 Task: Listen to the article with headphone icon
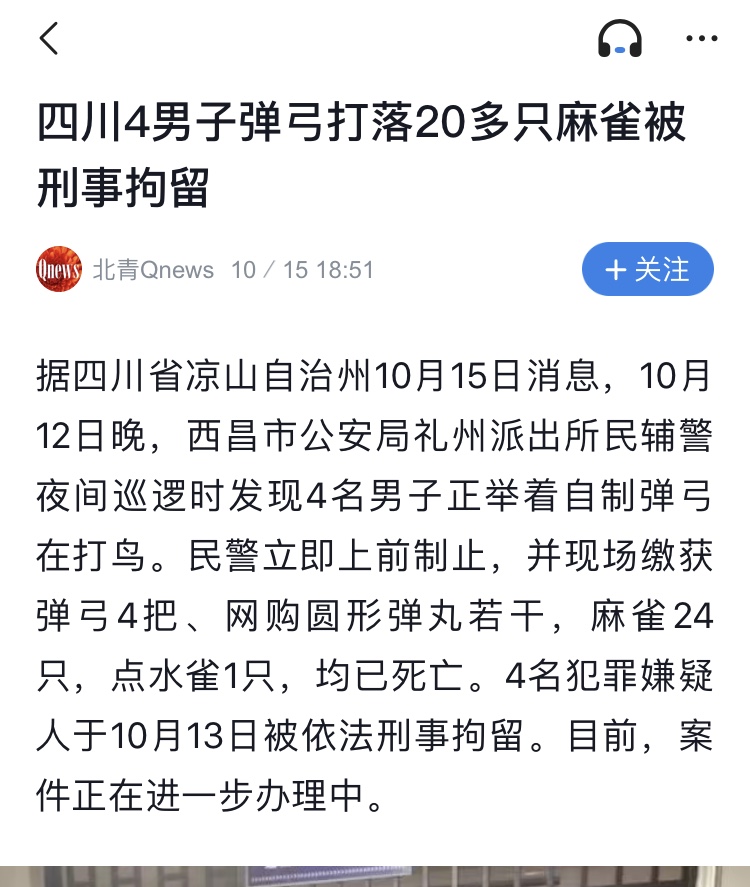point(619,40)
